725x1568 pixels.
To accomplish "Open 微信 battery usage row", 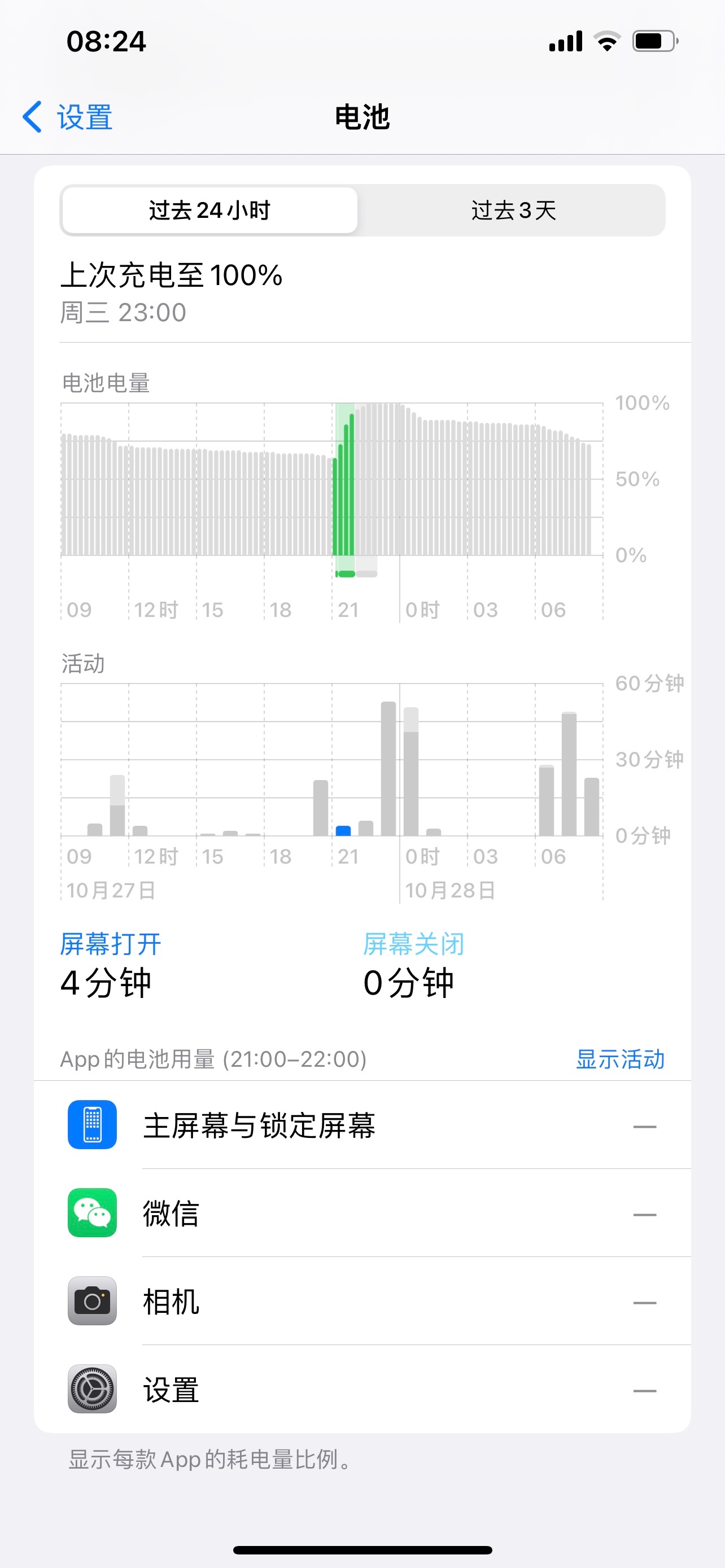I will point(362,1213).
